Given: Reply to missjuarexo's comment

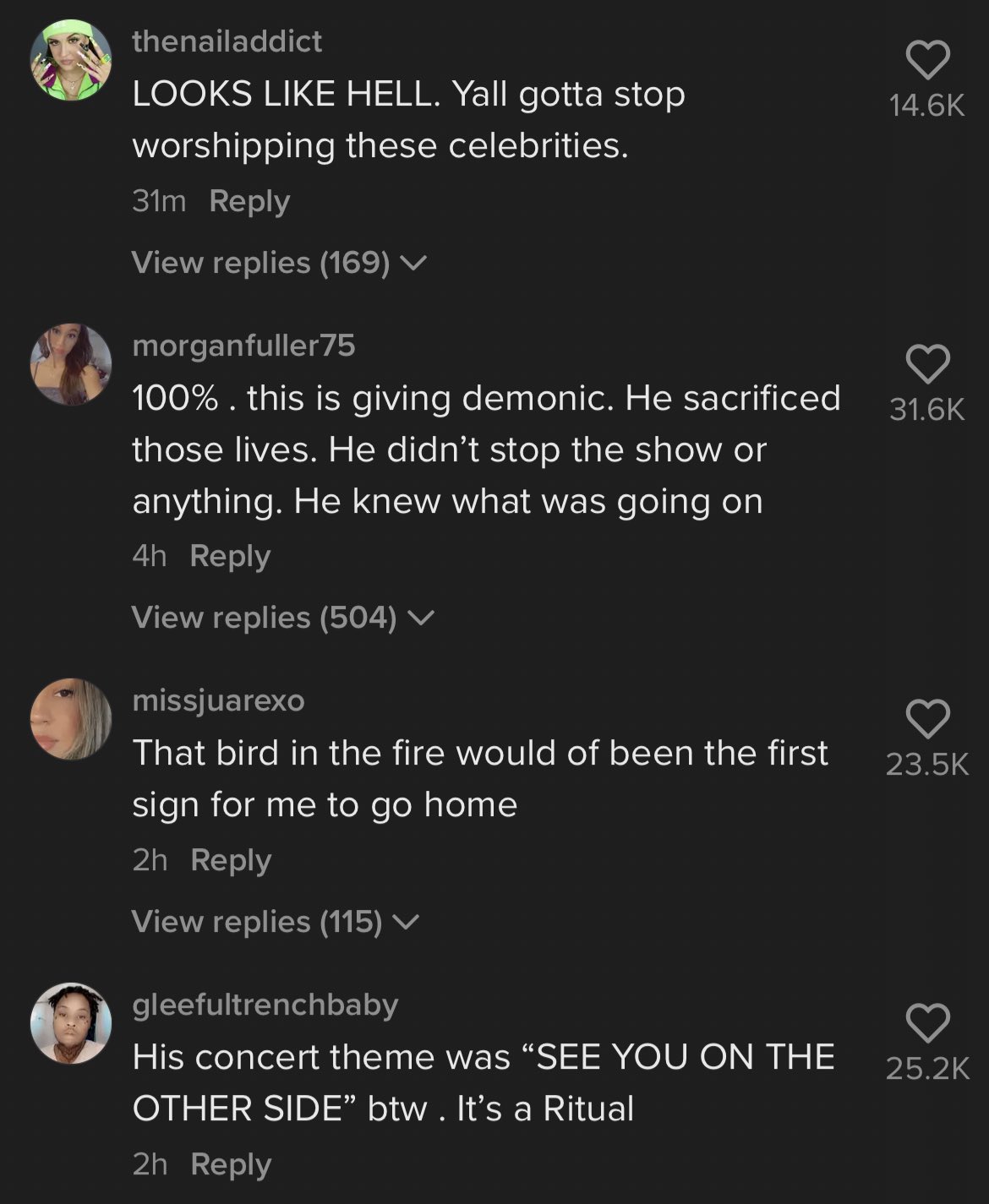Looking at the screenshot, I should (231, 860).
